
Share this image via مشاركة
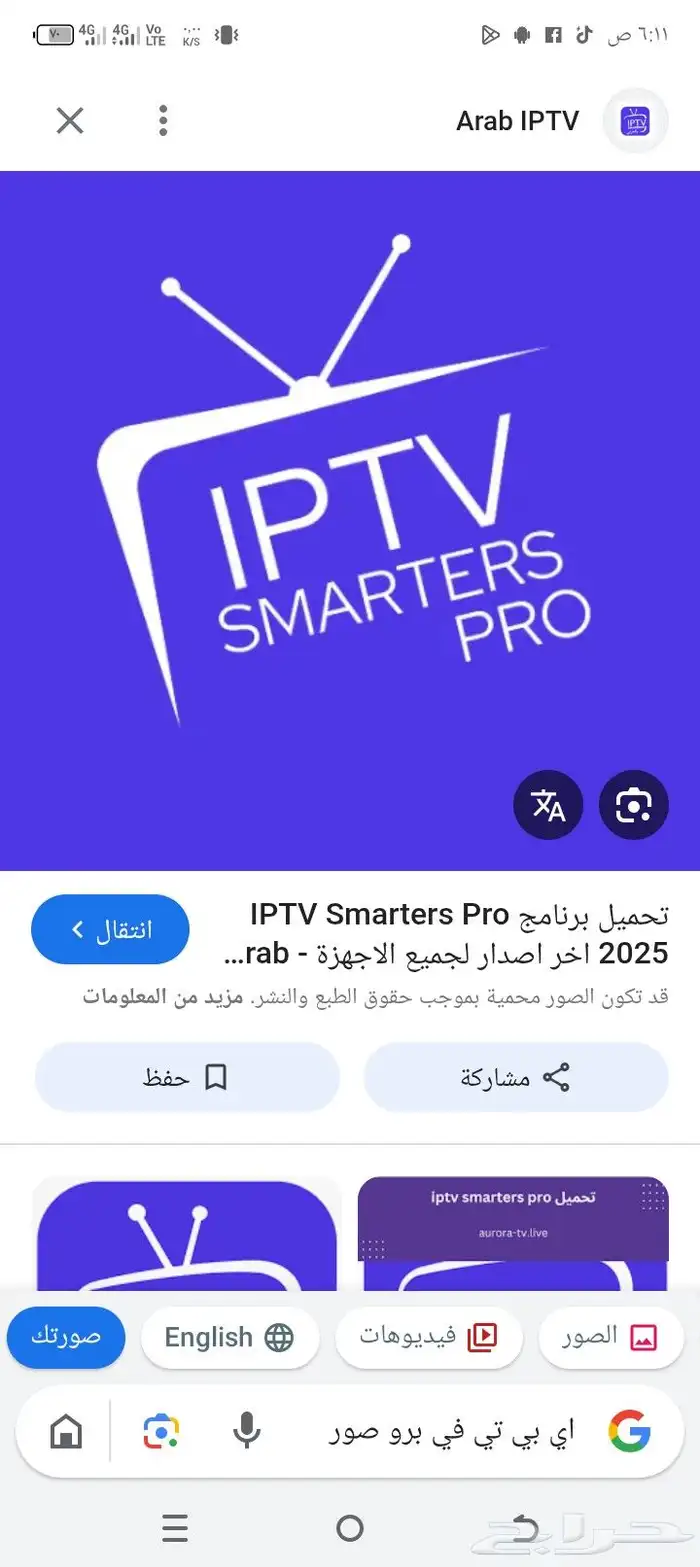pyautogui.click(x=515, y=1077)
